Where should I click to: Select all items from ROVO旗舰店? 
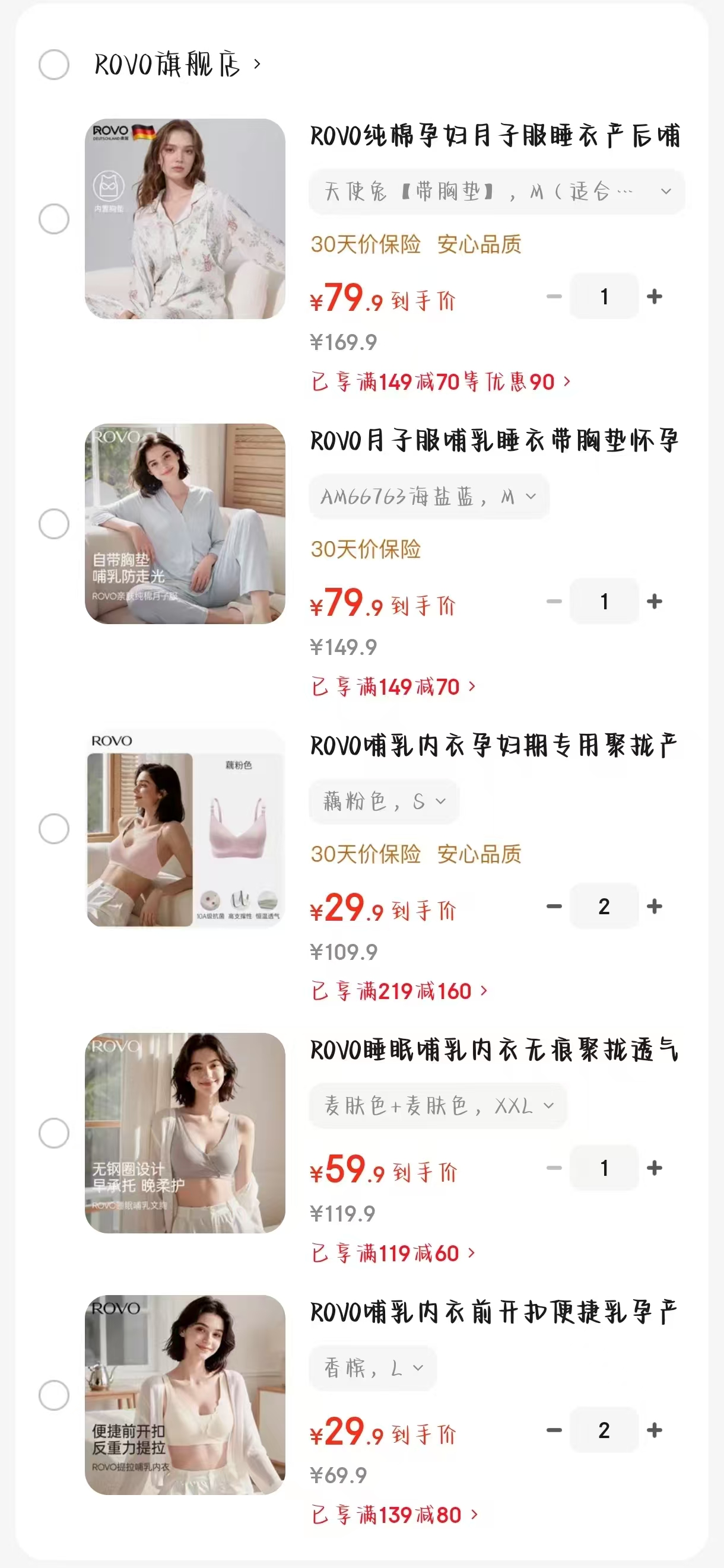click(53, 65)
